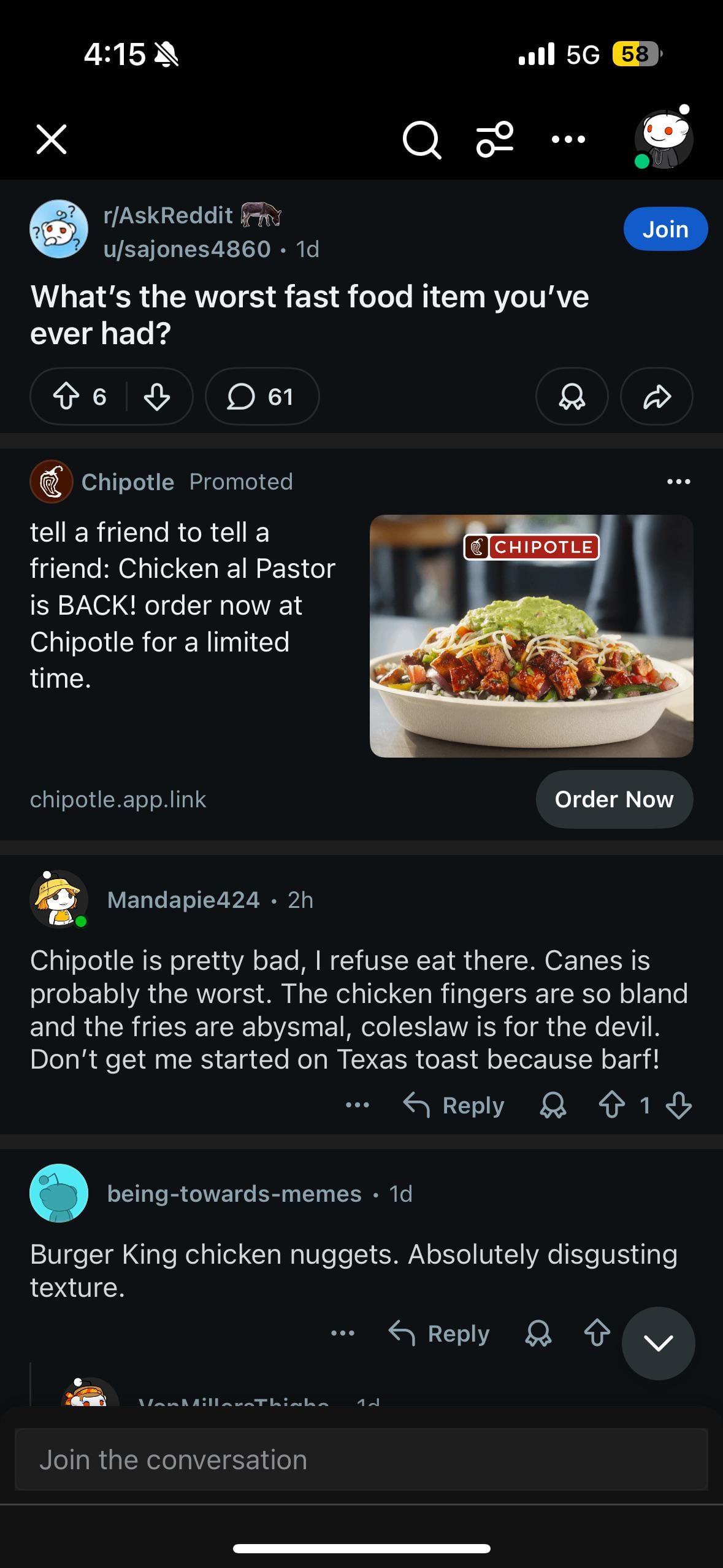The image size is (723, 1568).
Task: Reply to Mandapie424's comment
Action: tap(454, 1105)
